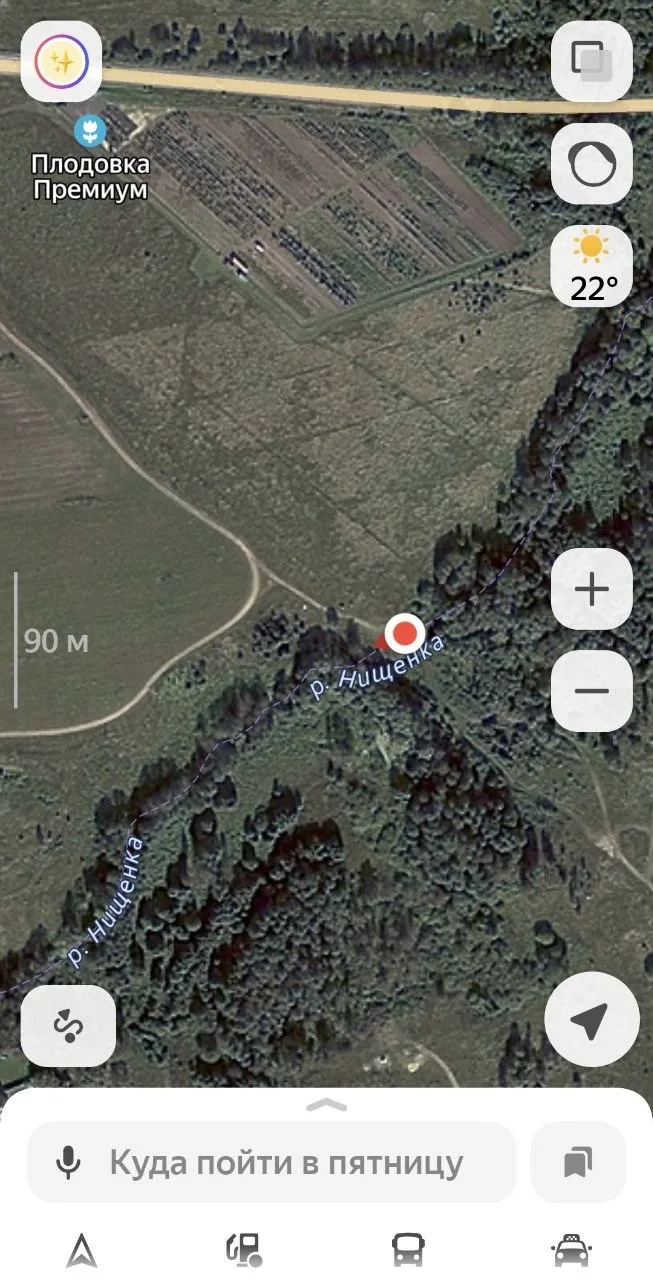Center the map on my location
Screen dimensions: 653x1280
(592, 1020)
